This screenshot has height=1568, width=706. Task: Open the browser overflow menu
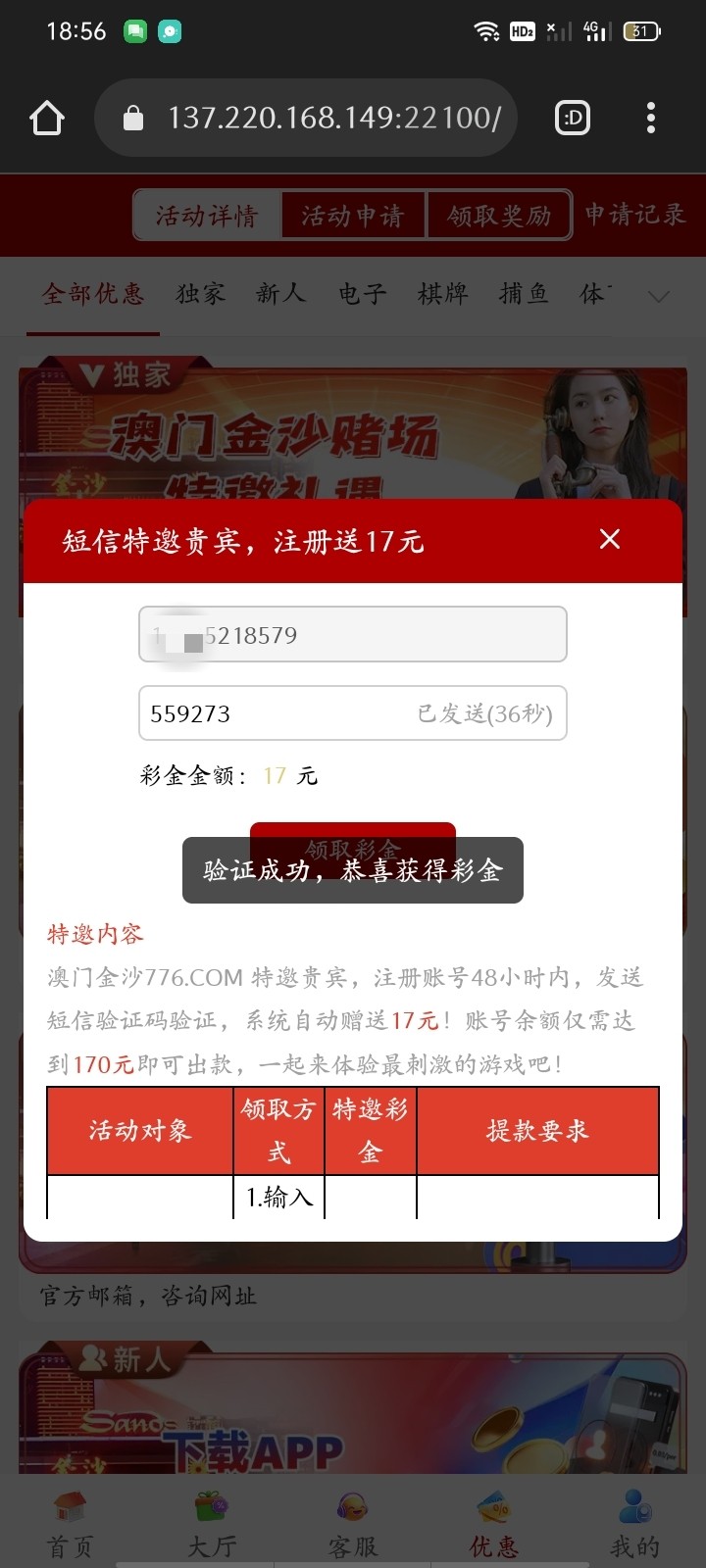(x=651, y=119)
